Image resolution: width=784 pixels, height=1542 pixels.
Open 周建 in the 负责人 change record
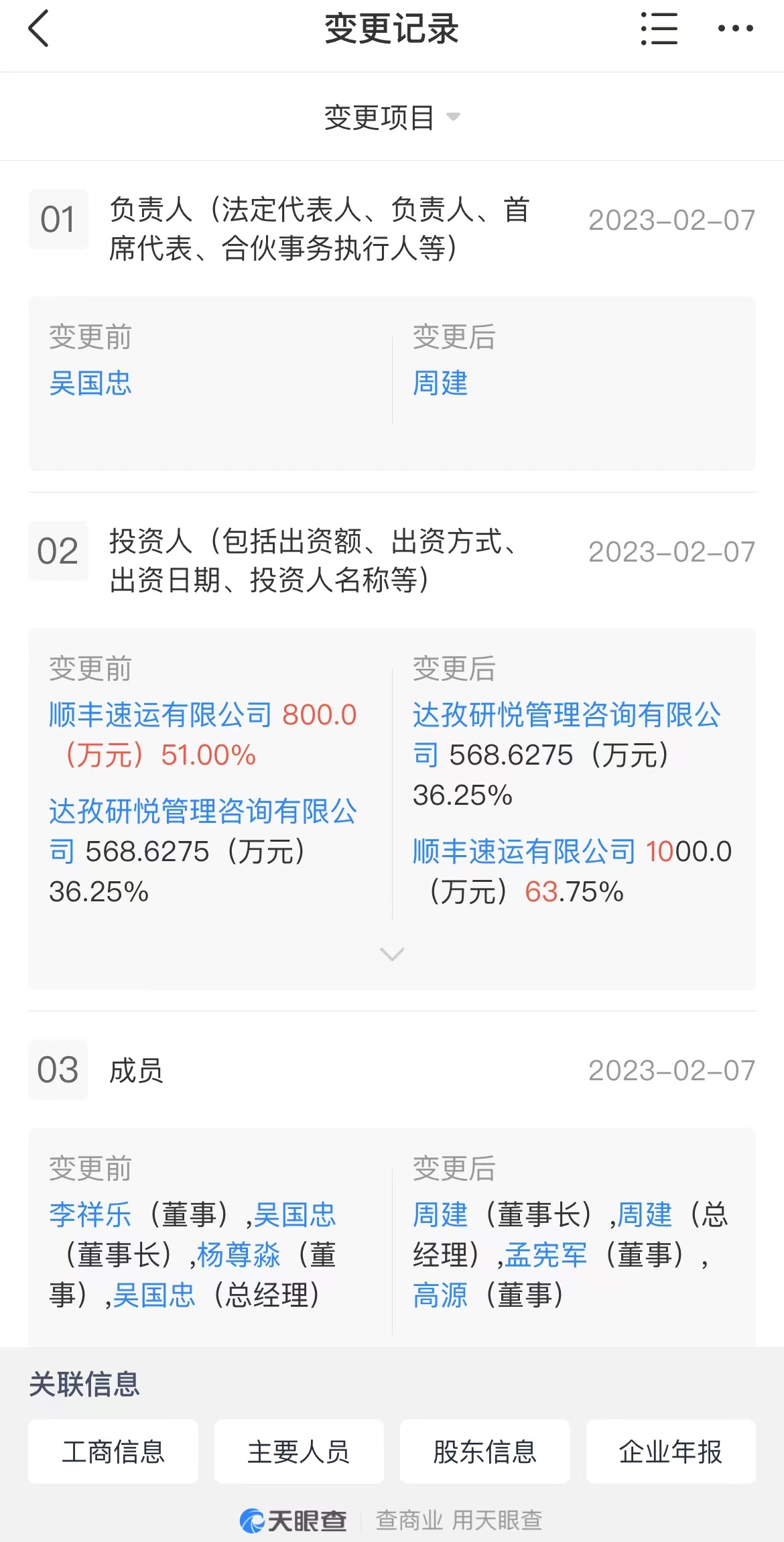click(x=440, y=383)
